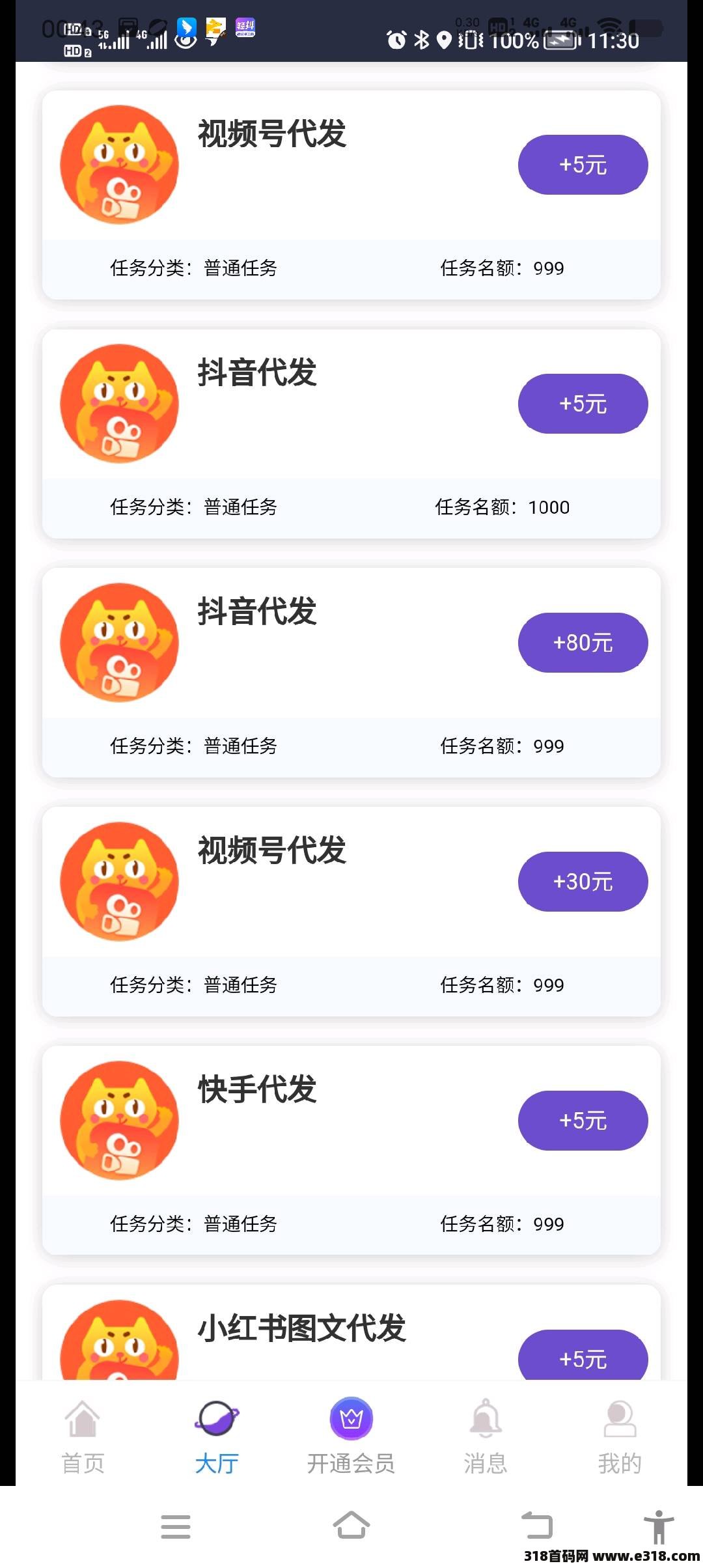Tap the +80元 button on 抖音代发

pyautogui.click(x=583, y=643)
